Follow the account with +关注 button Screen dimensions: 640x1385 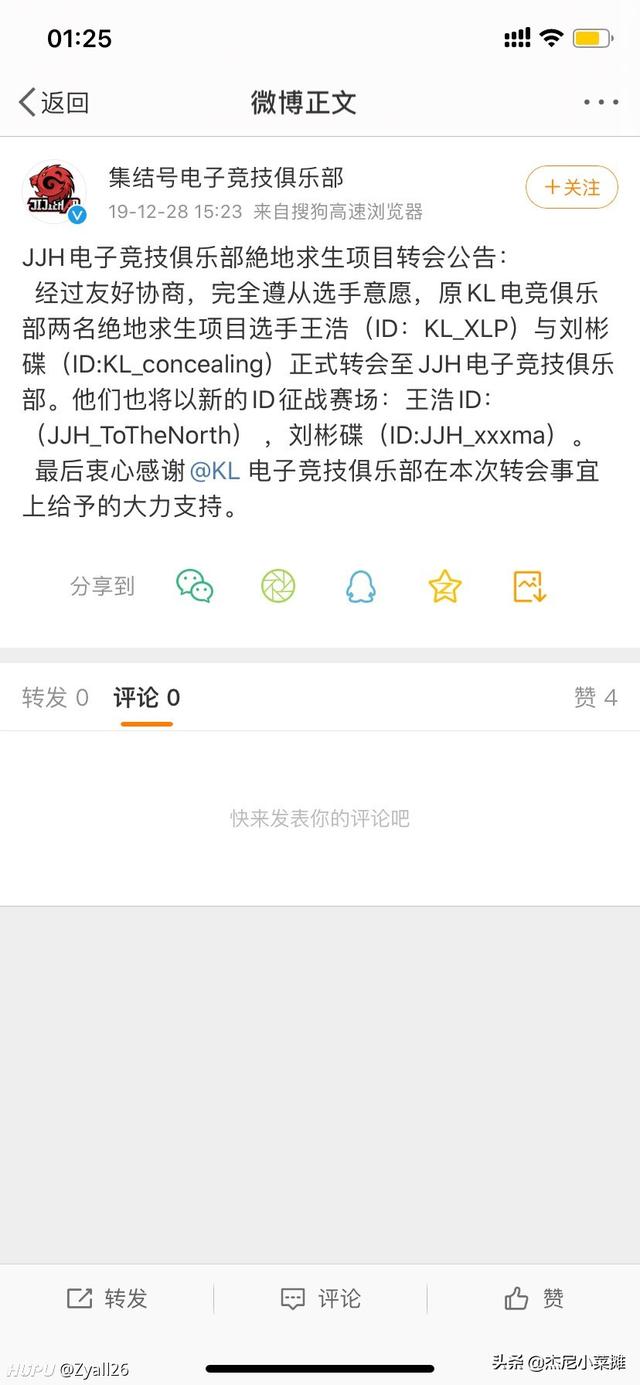point(572,187)
